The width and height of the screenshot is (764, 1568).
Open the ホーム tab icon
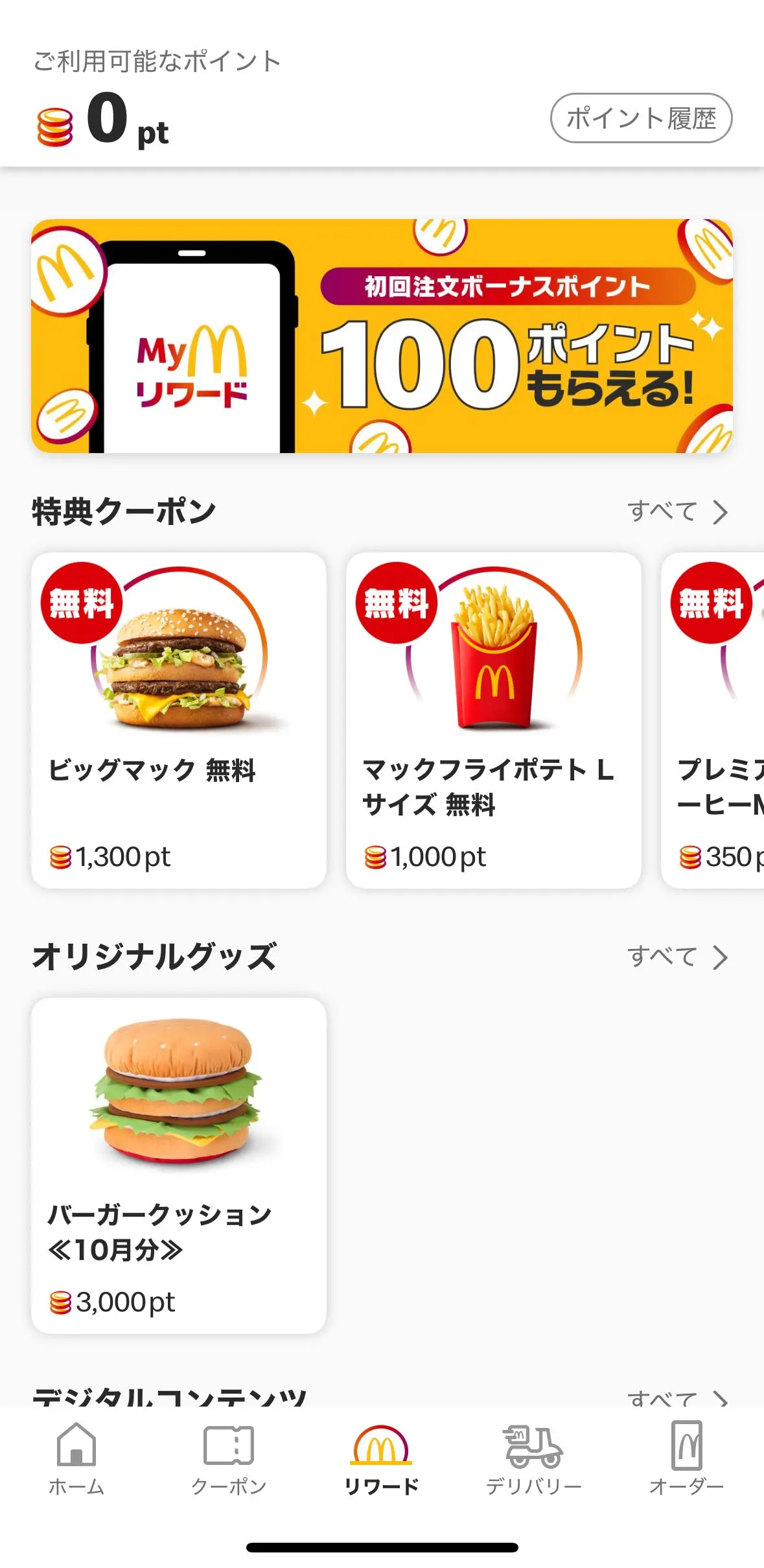76,1462
